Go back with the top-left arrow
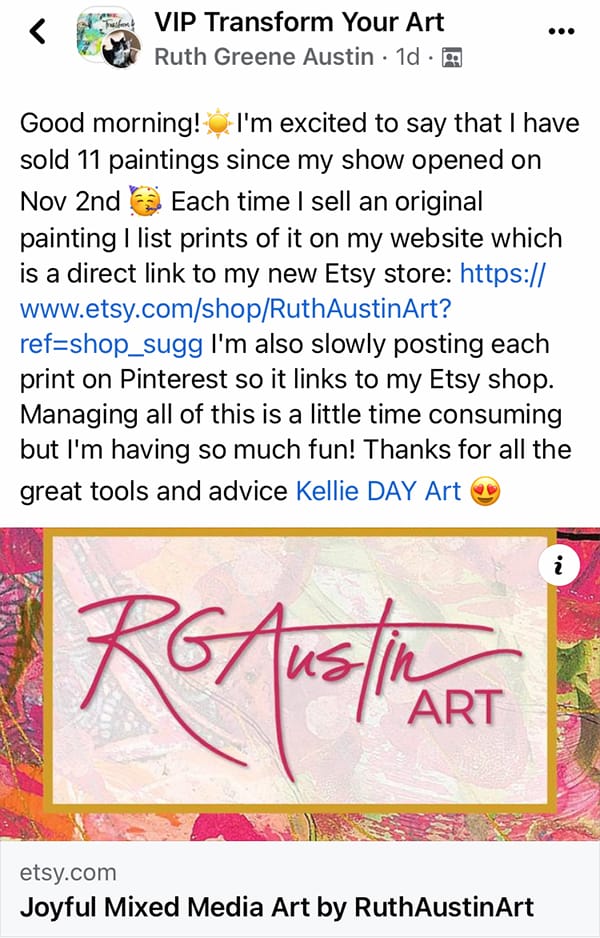This screenshot has width=600, height=938. 38,32
